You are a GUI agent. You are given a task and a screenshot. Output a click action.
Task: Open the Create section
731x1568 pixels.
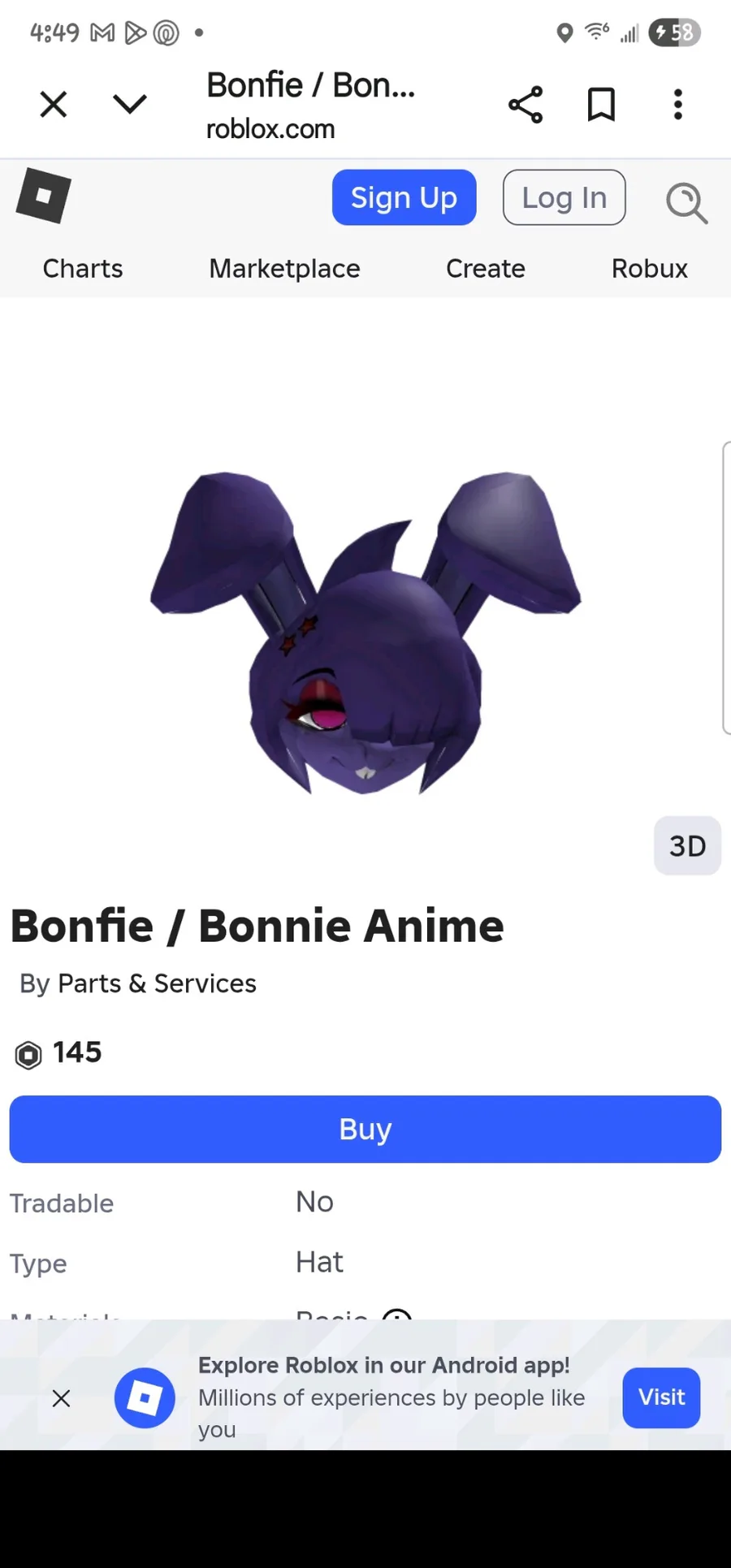pyautogui.click(x=486, y=269)
